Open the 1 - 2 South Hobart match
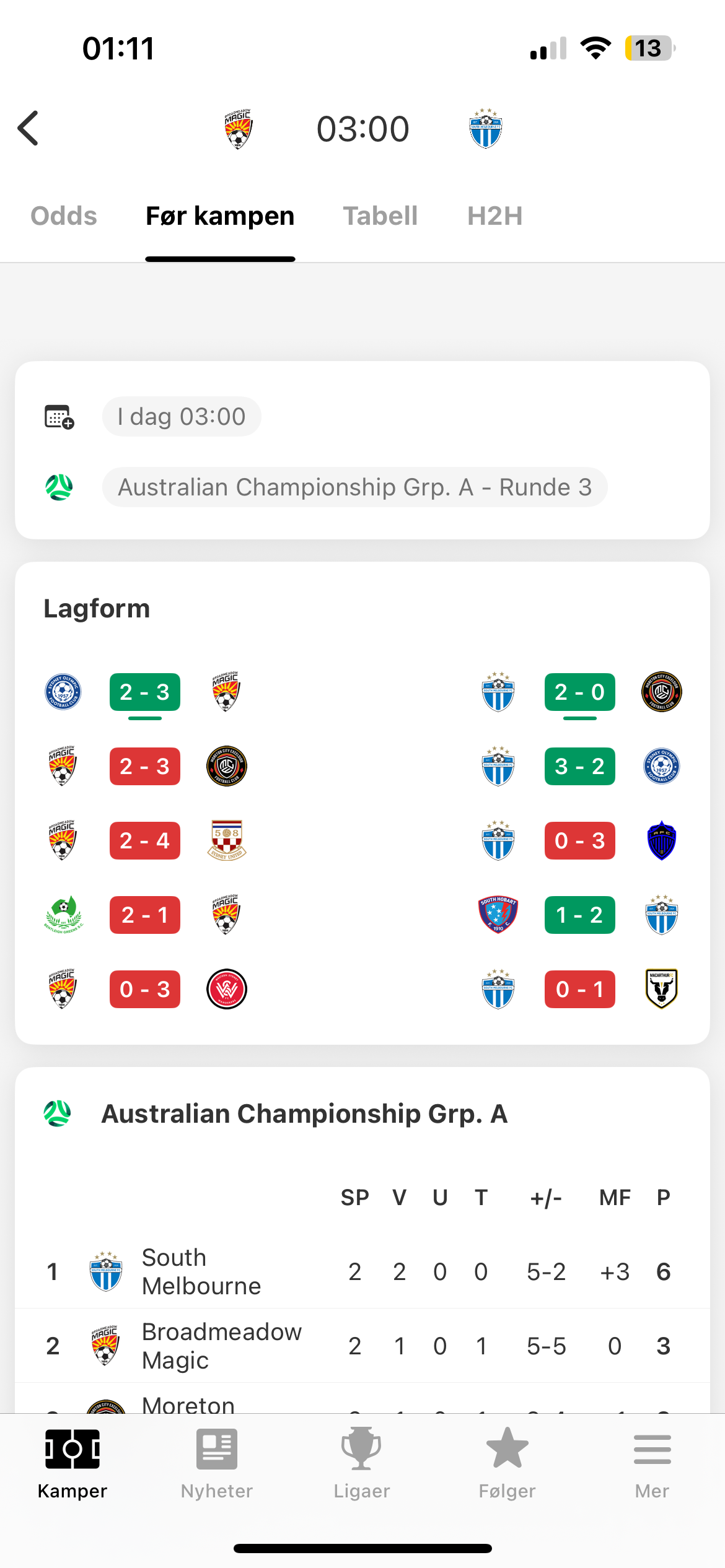725x1568 pixels. [579, 915]
